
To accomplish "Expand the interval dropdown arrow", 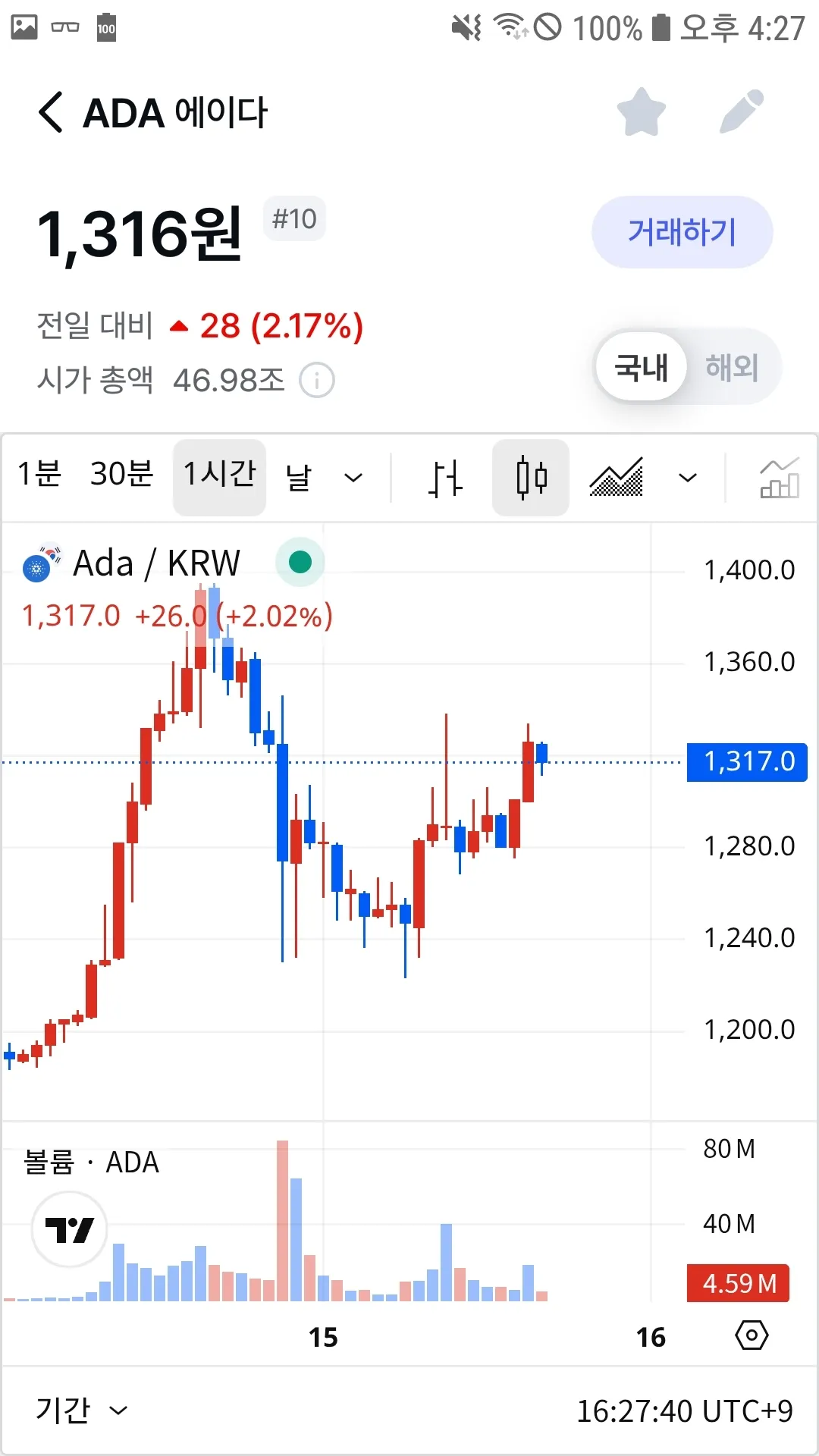I will click(x=353, y=478).
